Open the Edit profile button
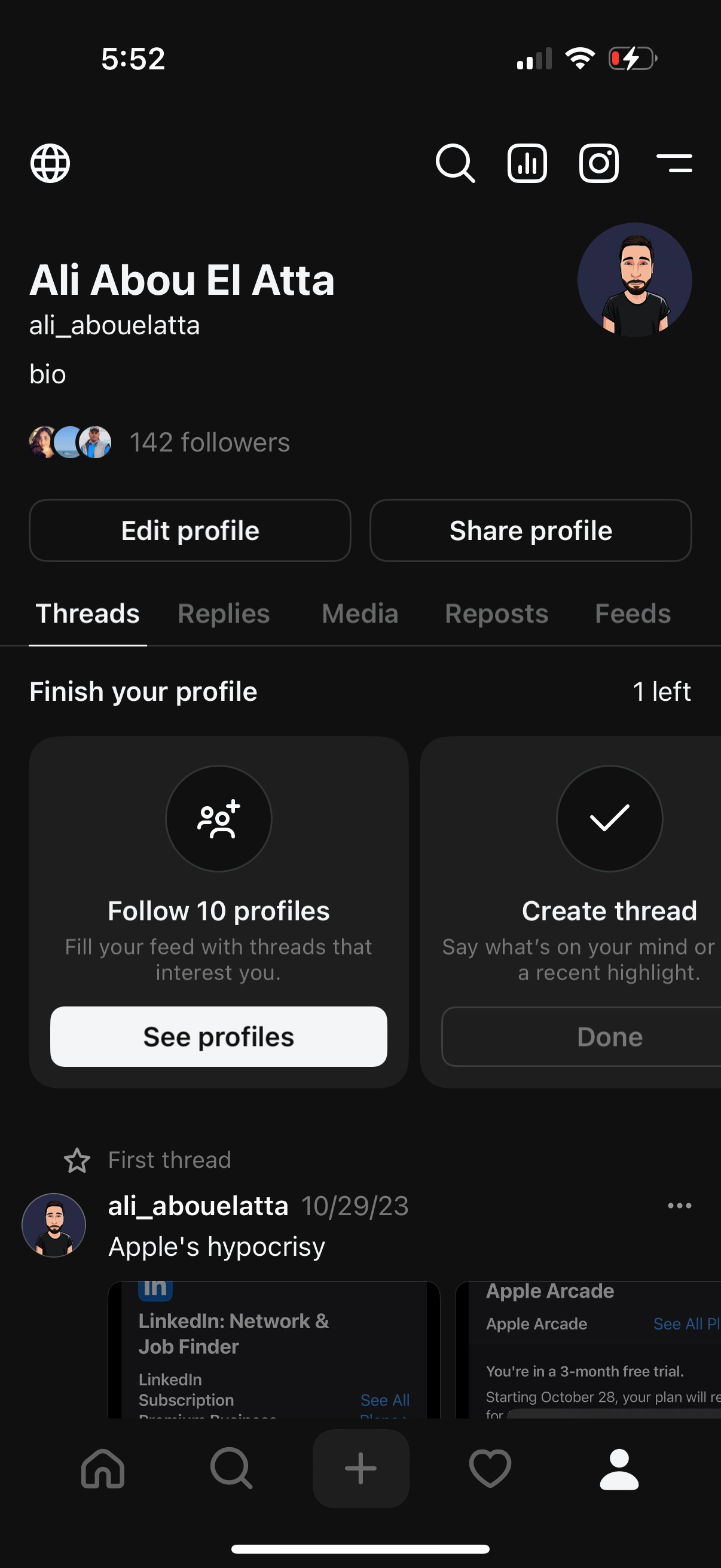Viewport: 721px width, 1568px height. tap(190, 530)
